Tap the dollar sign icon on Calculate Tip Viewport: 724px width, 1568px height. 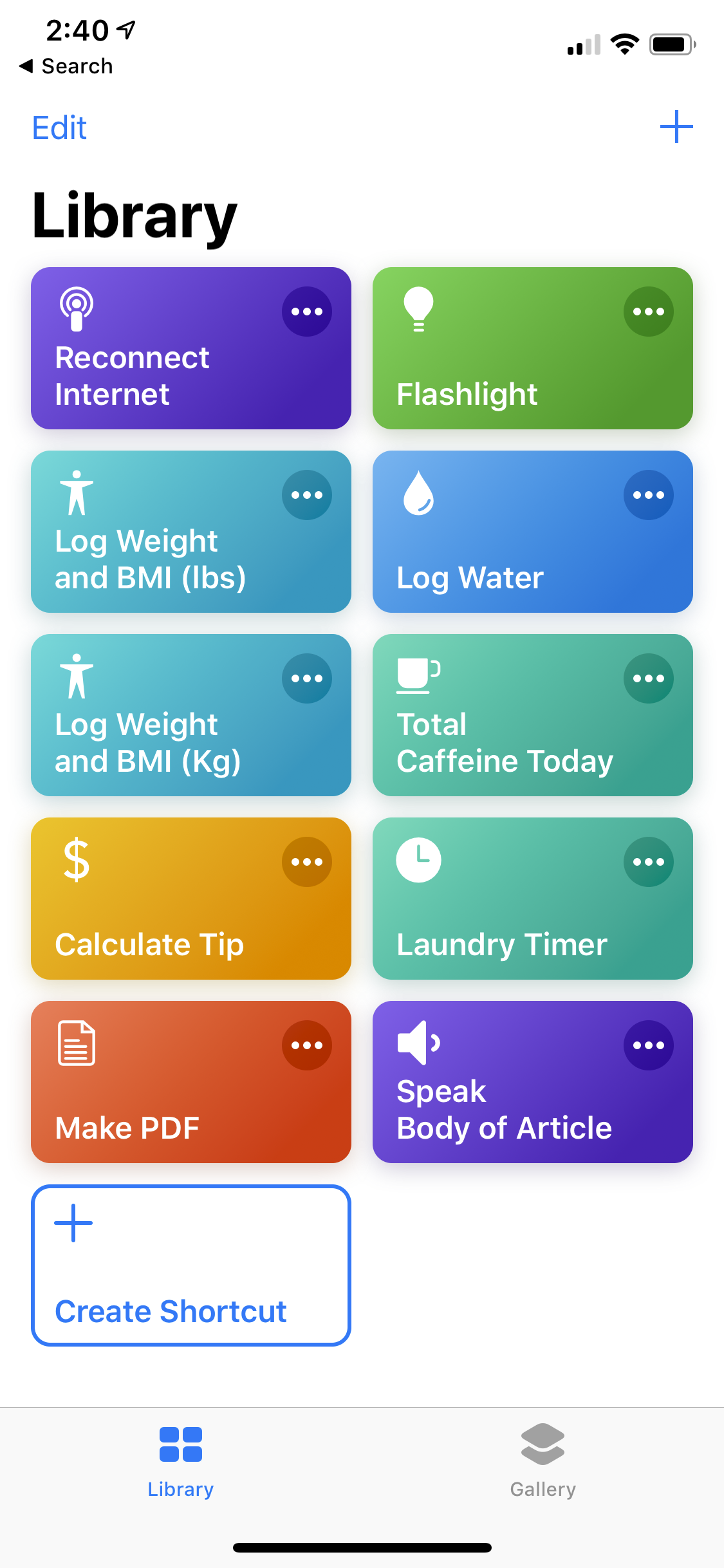point(75,862)
